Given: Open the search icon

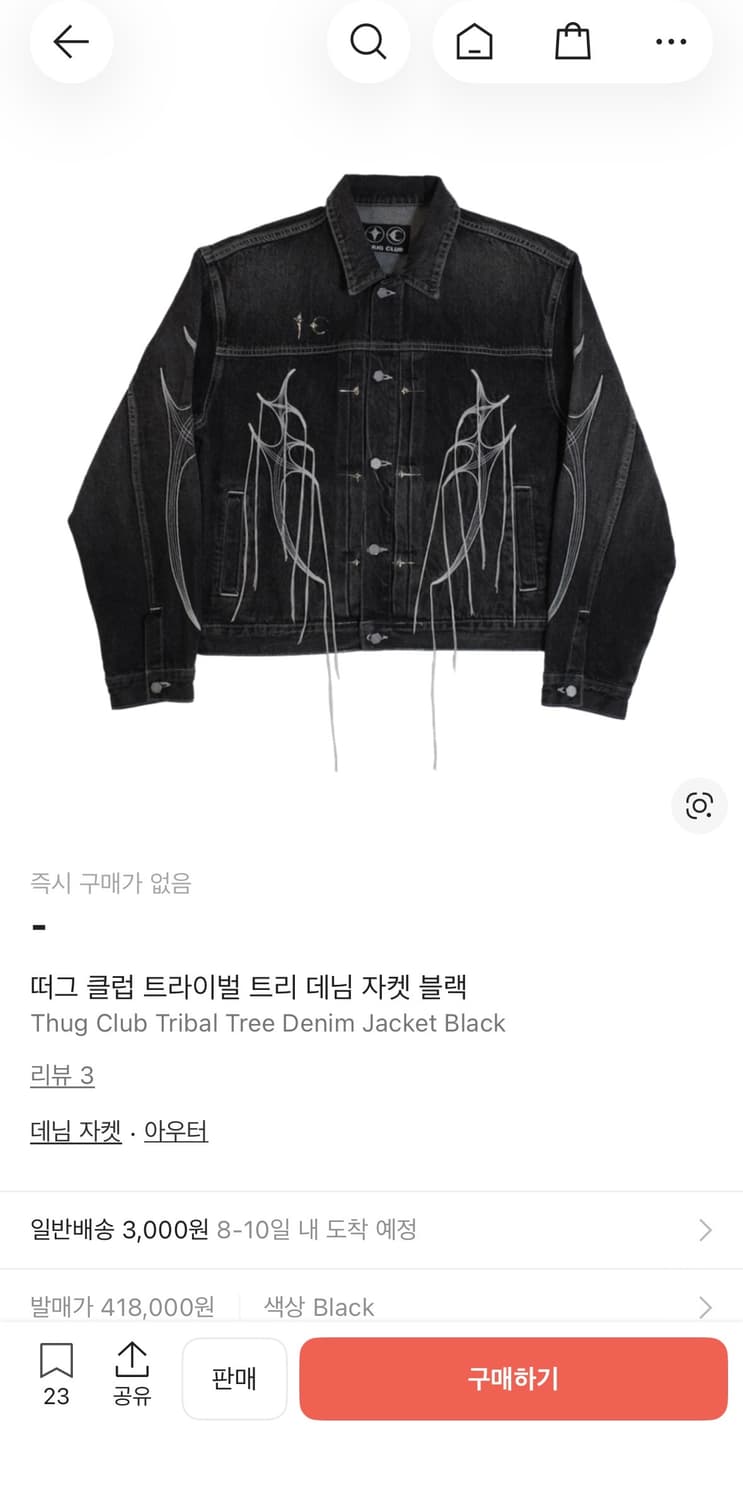Looking at the screenshot, I should [x=369, y=42].
